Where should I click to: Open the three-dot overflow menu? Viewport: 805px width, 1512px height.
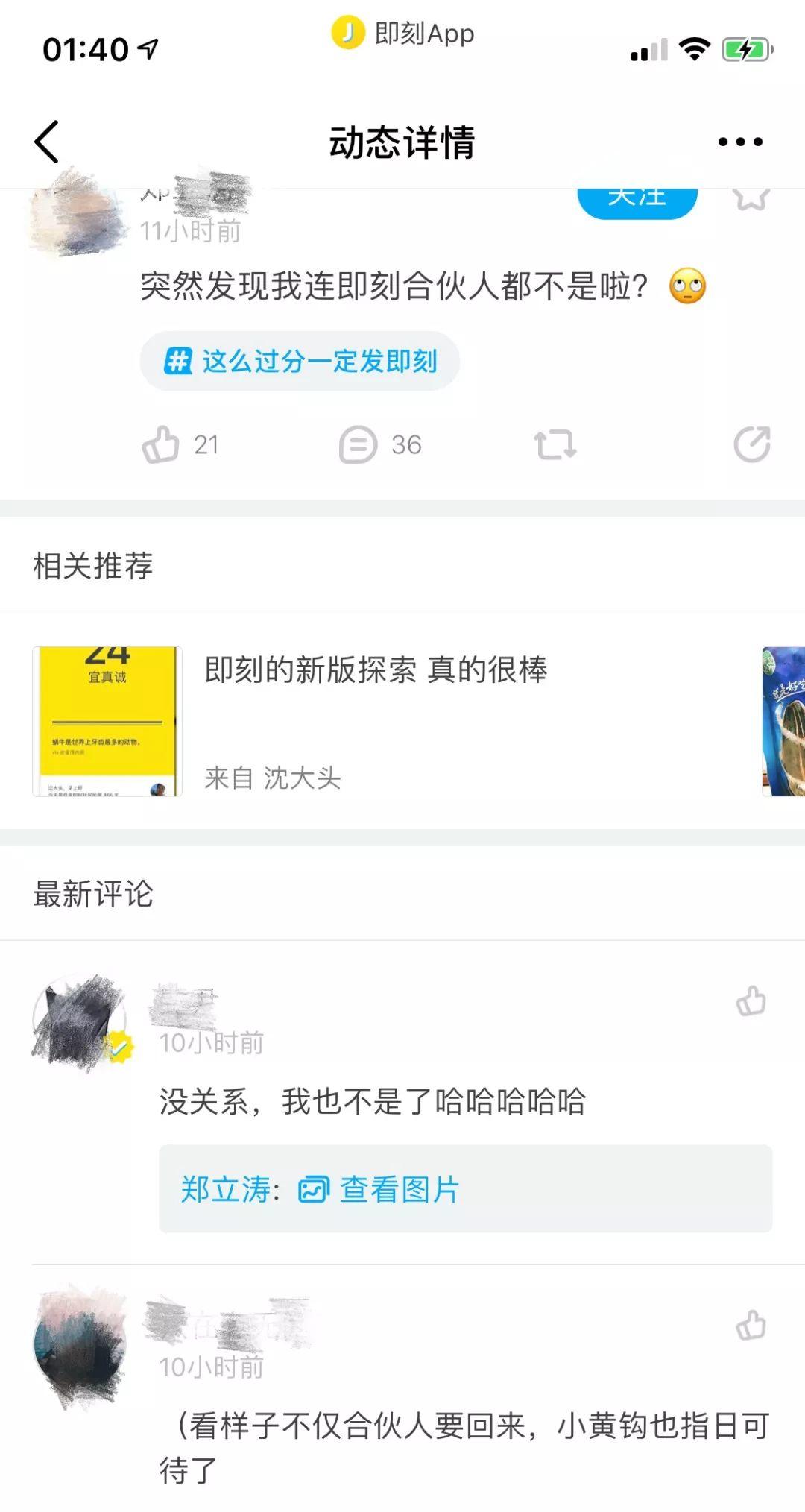point(739,142)
